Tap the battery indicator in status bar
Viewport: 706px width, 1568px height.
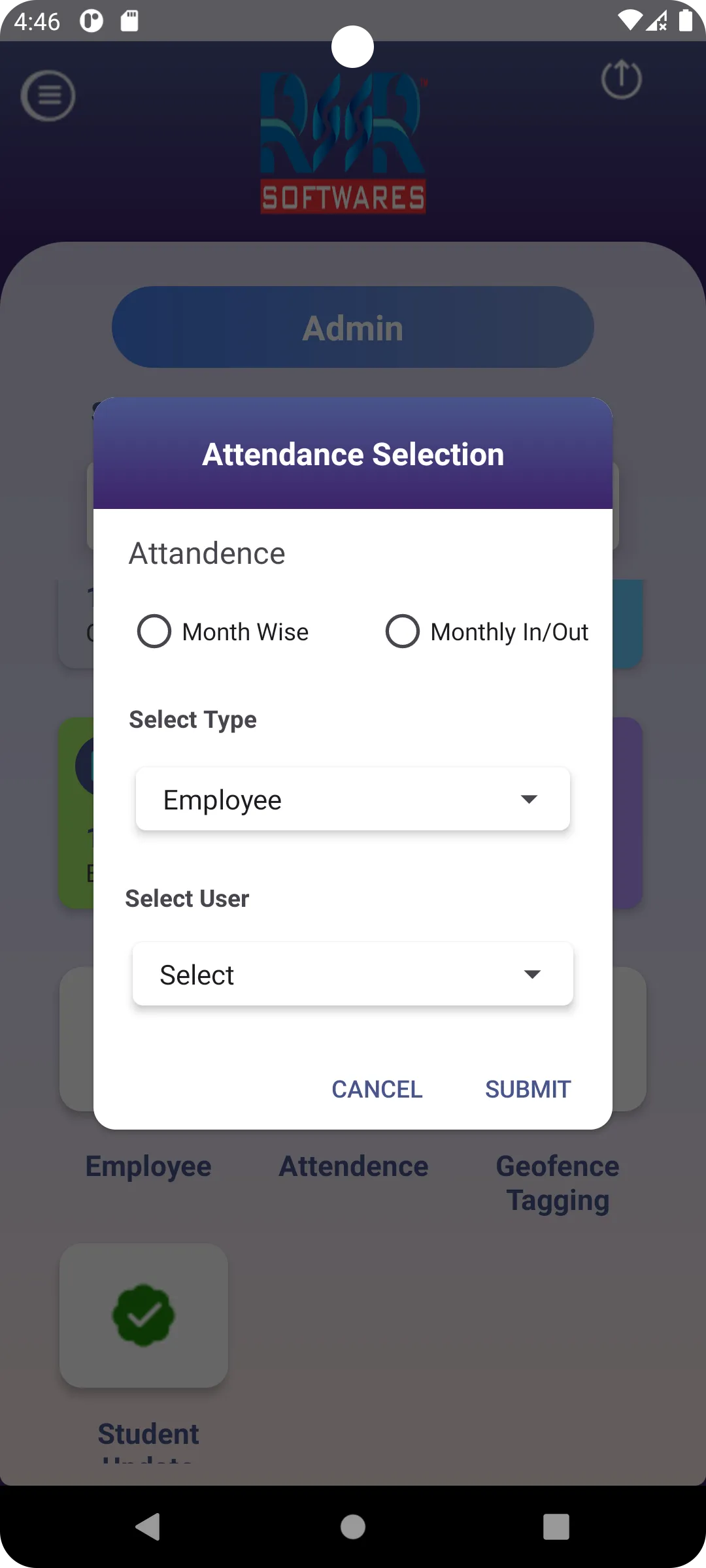tap(686, 20)
